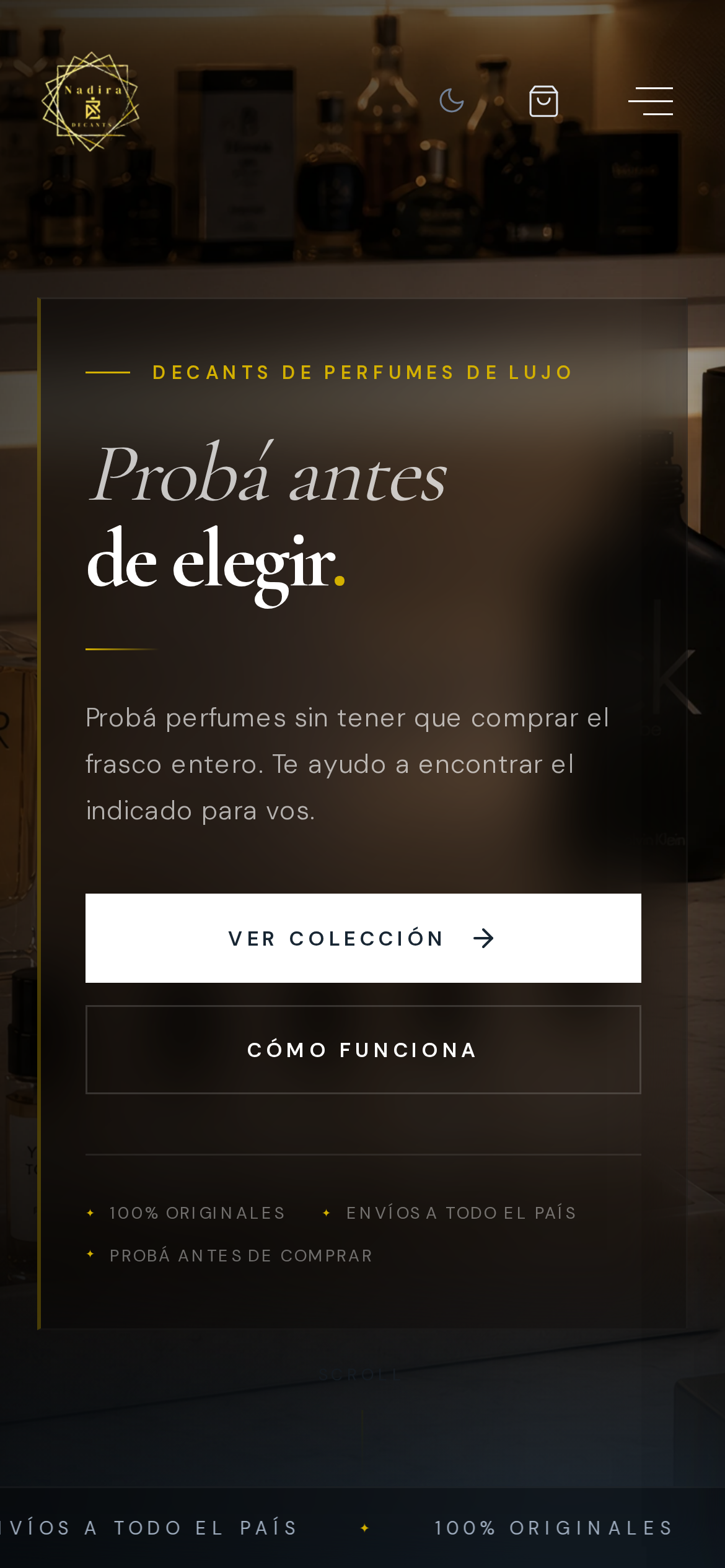Screen dimensions: 725x1568
Task: Open the hamburger navigation menu
Action: click(651, 101)
